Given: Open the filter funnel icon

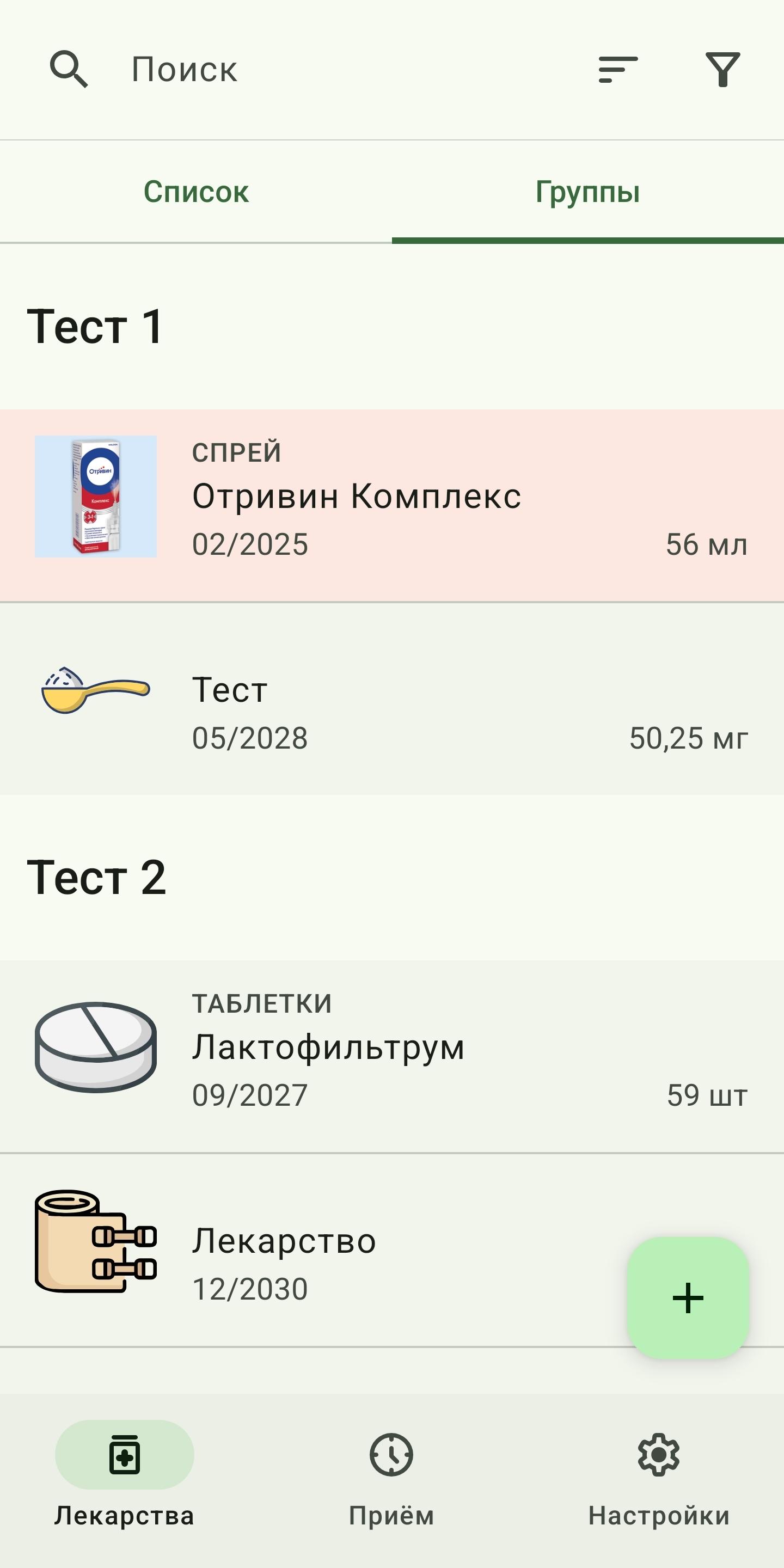Looking at the screenshot, I should coord(722,69).
